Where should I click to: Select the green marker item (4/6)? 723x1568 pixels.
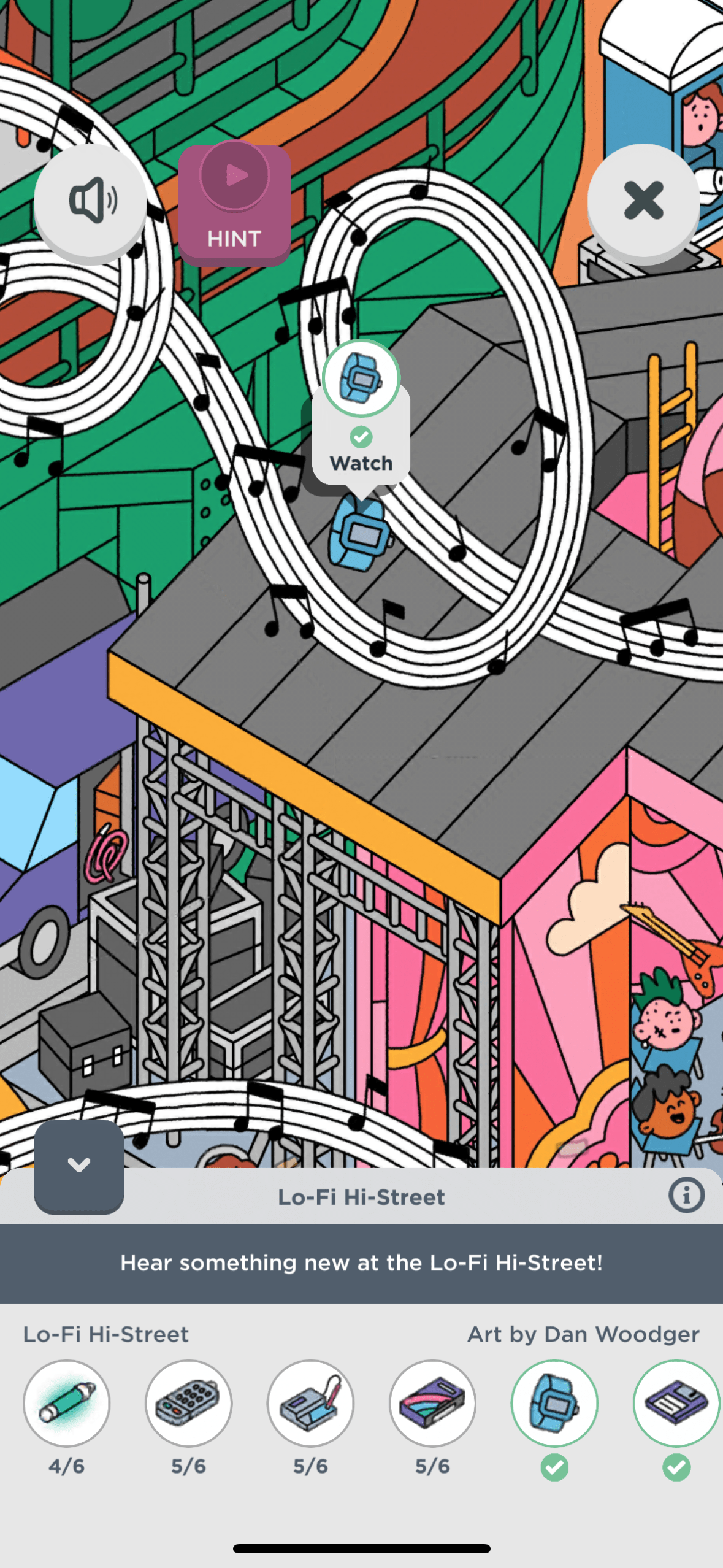[67, 1402]
